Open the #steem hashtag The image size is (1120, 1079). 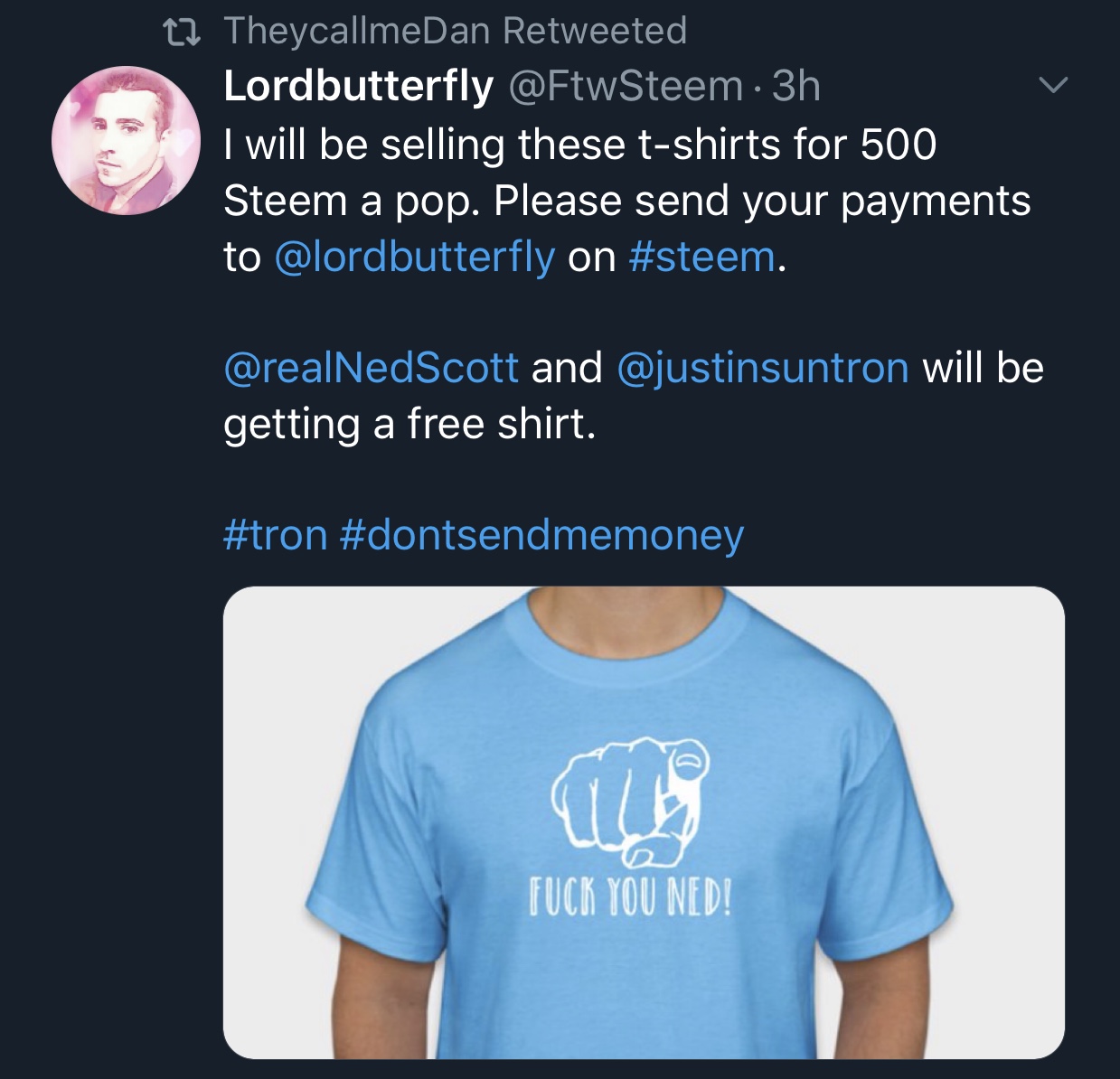[x=701, y=258]
